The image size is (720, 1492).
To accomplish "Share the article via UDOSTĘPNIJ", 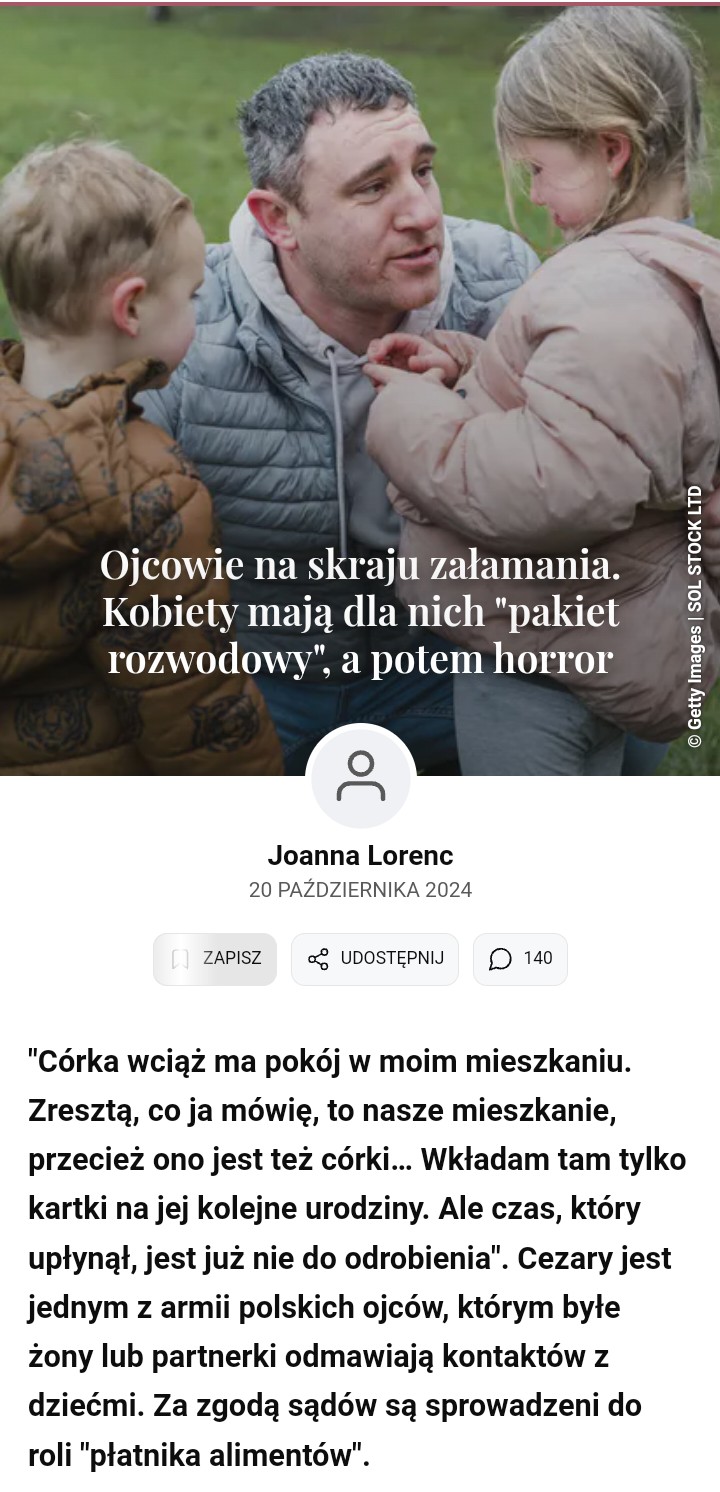I will pos(375,959).
